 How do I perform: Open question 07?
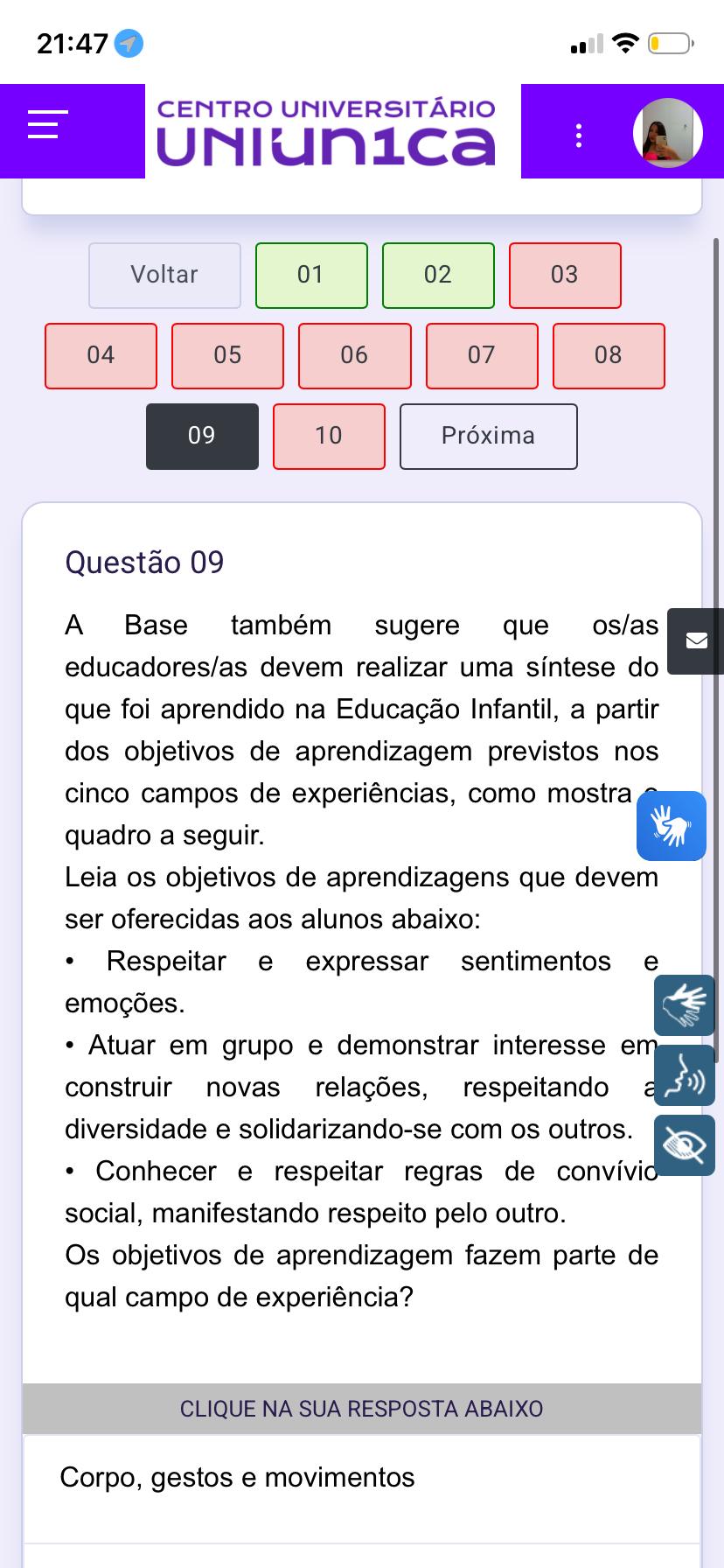482,355
